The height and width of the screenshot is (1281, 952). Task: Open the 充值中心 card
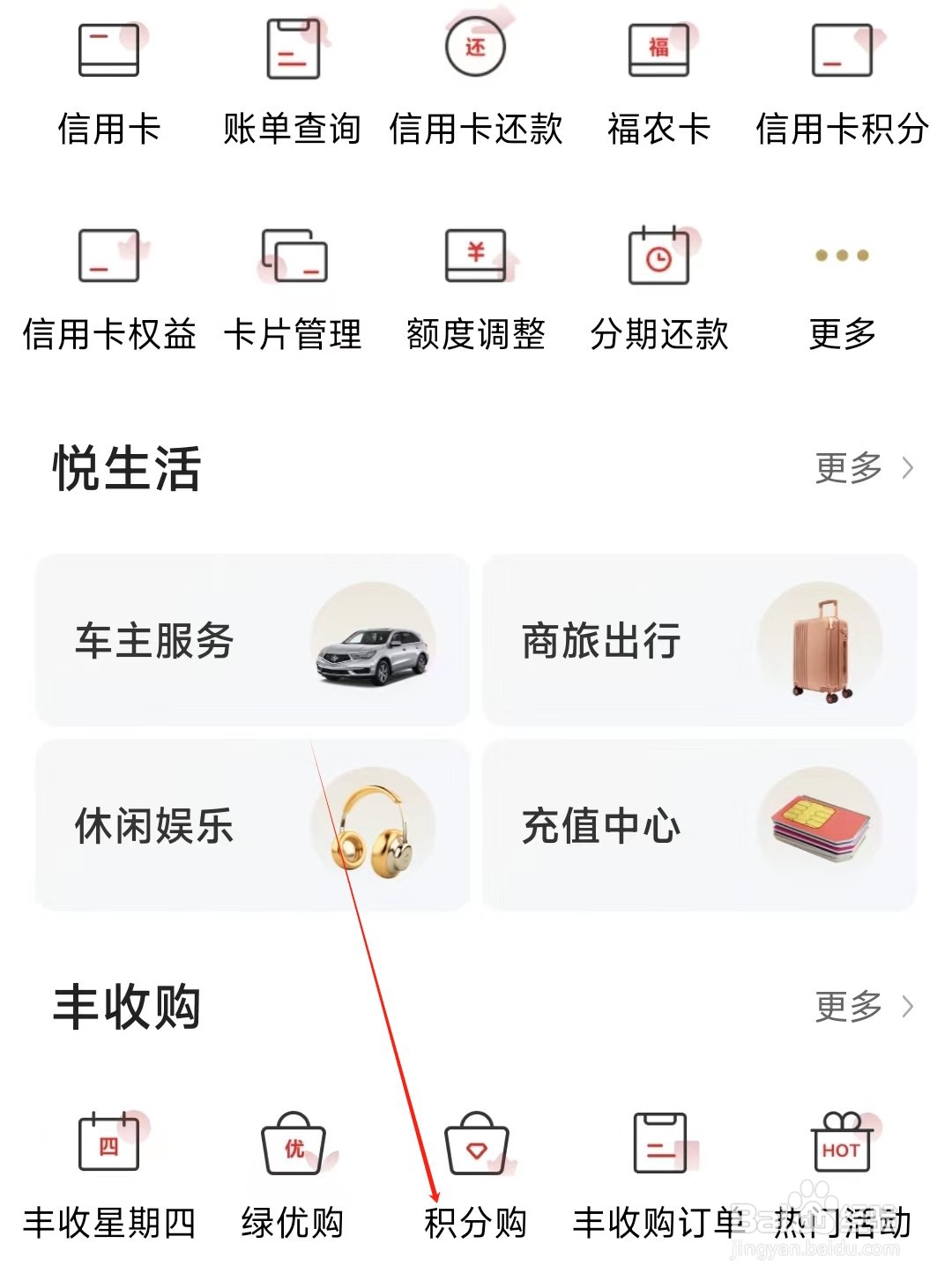[x=699, y=825]
